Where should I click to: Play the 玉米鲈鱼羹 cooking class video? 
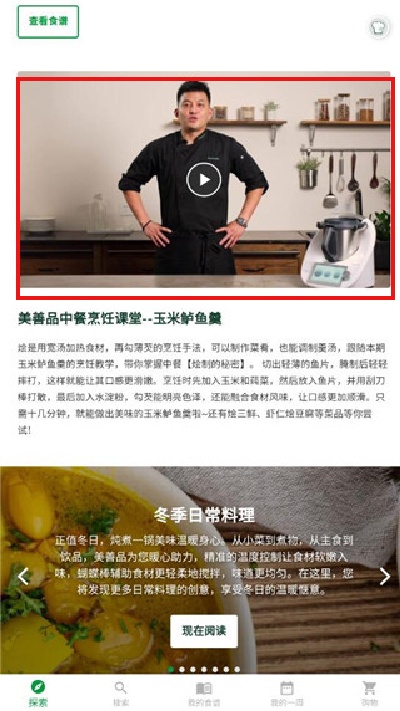[204, 180]
